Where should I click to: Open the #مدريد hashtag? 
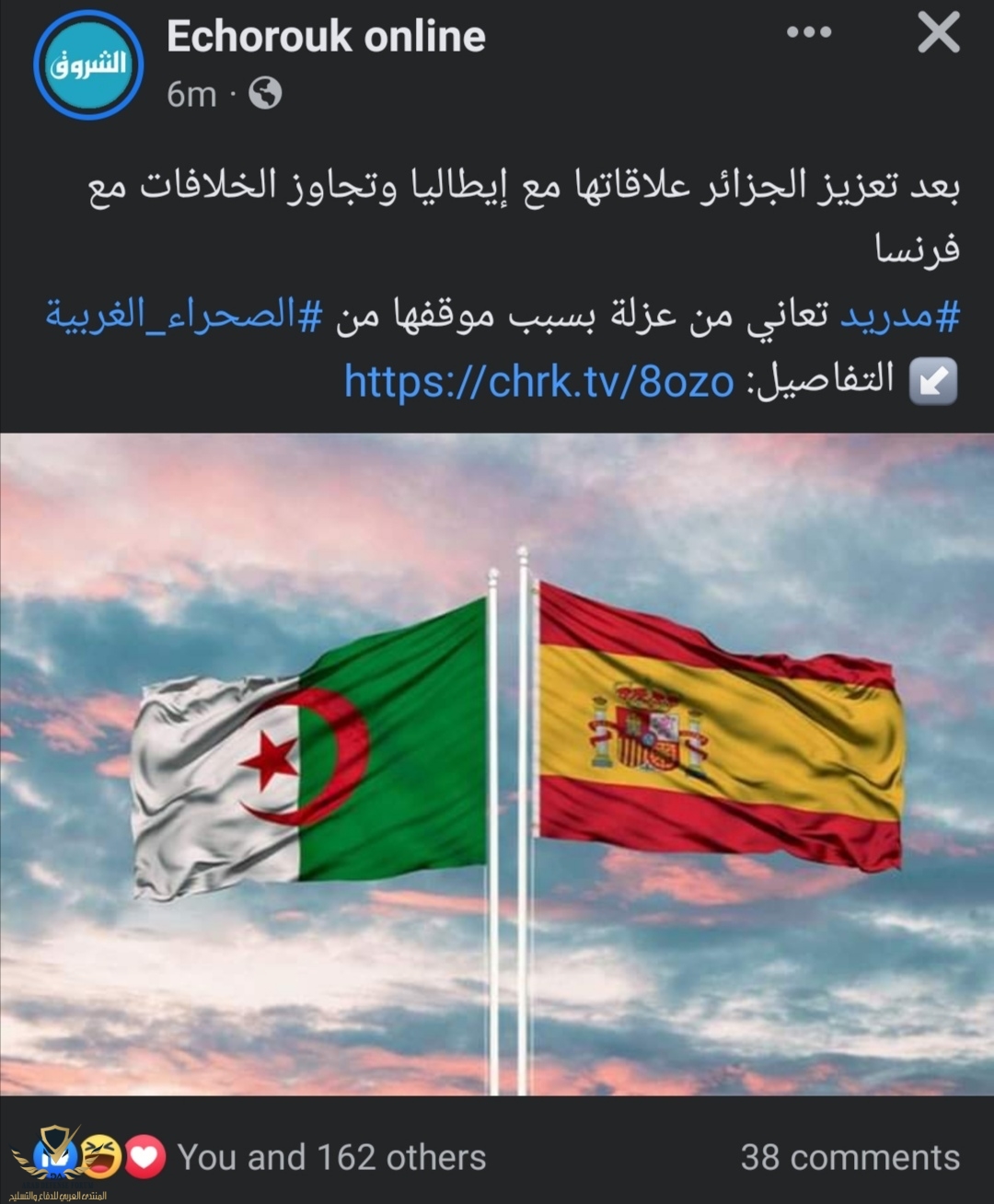[x=899, y=316]
